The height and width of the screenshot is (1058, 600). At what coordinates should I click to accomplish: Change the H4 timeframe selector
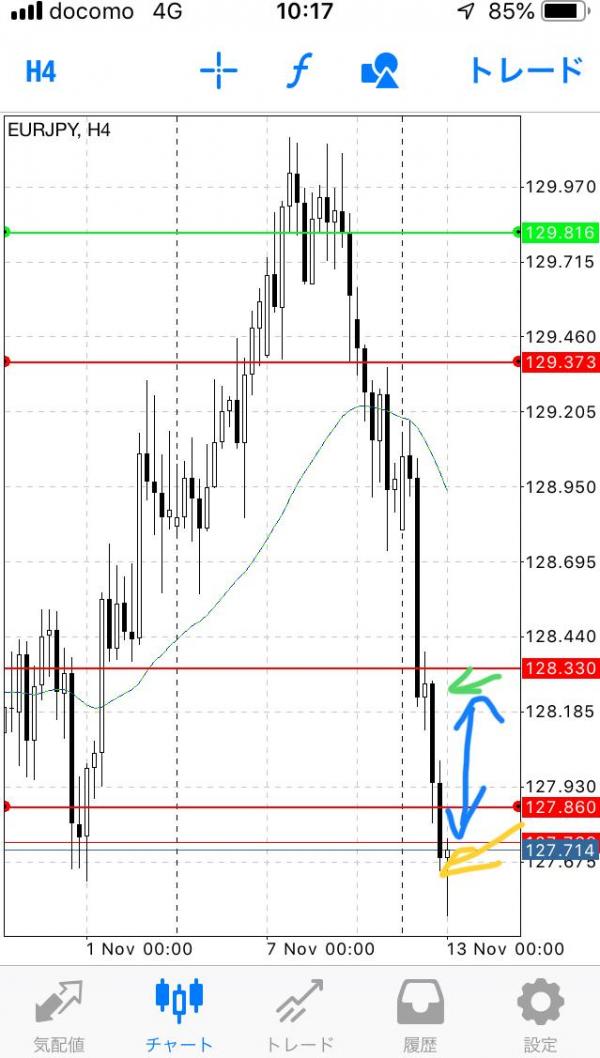click(x=41, y=71)
